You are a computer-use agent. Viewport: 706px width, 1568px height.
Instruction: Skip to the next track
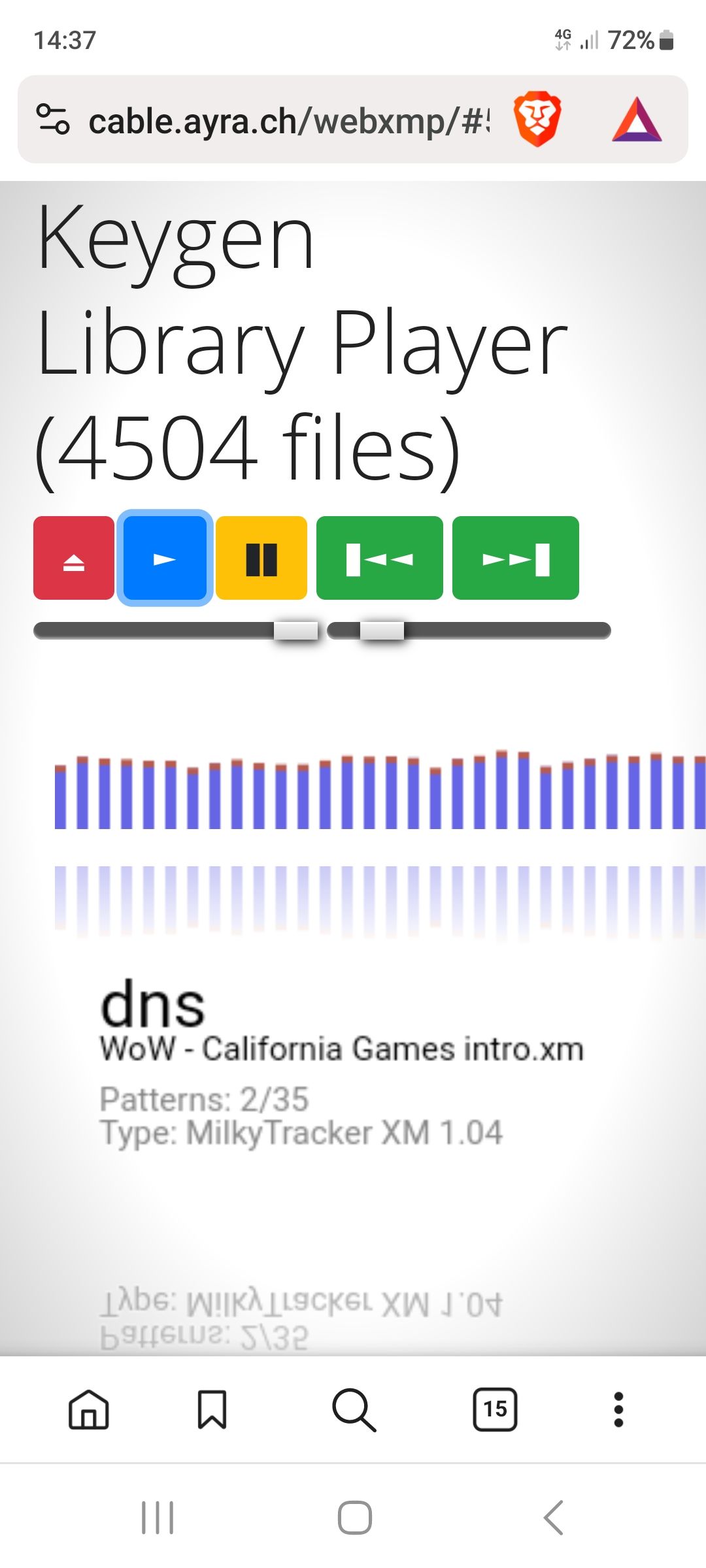tap(516, 558)
